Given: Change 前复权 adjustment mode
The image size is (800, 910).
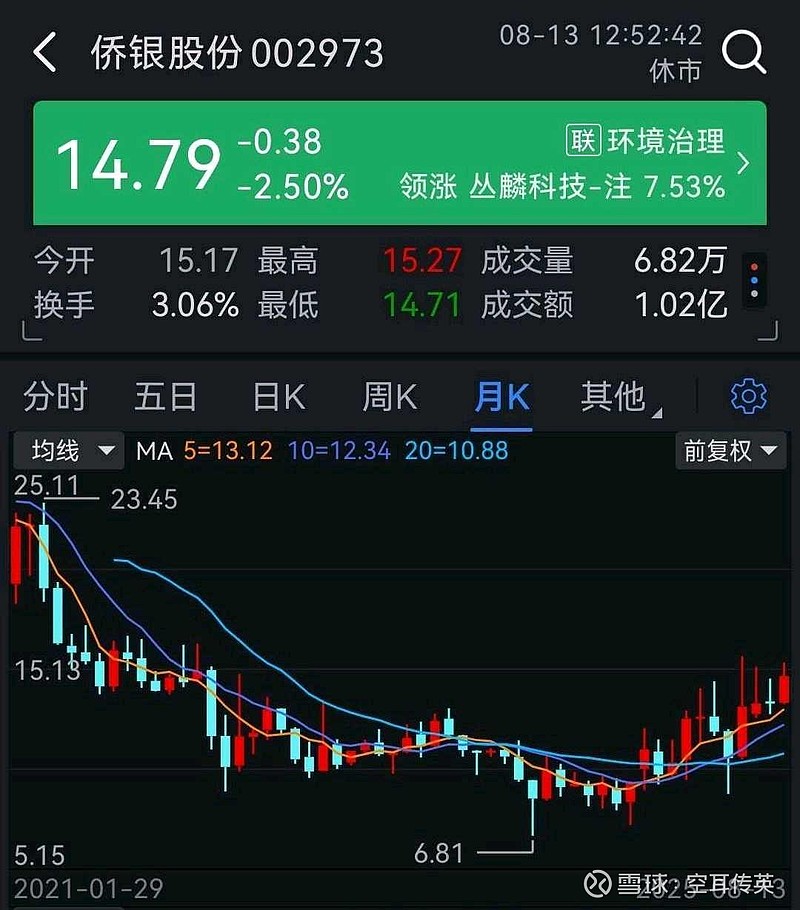Looking at the screenshot, I should tap(729, 451).
